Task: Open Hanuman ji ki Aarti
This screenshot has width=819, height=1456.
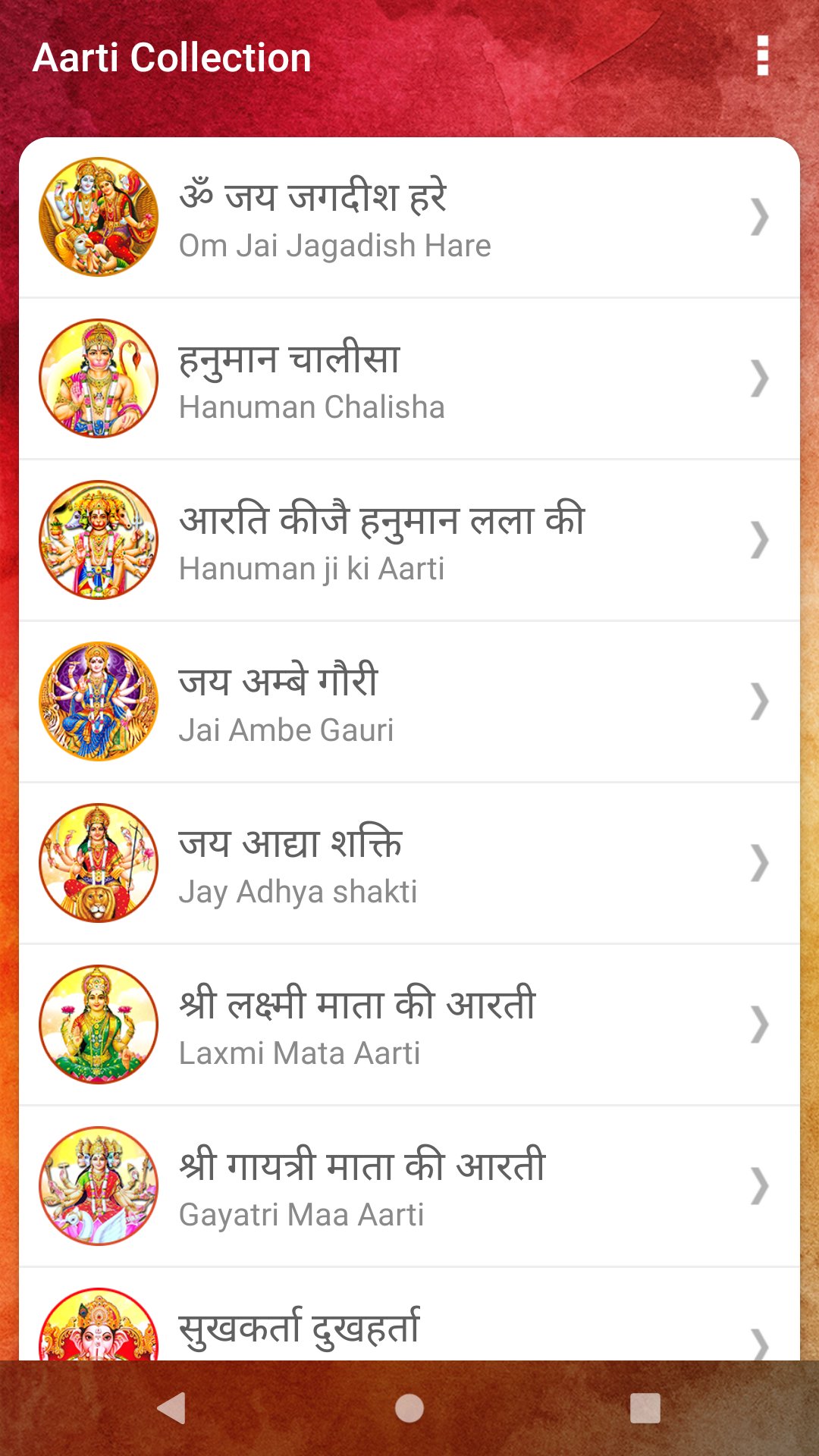Action: (x=409, y=541)
